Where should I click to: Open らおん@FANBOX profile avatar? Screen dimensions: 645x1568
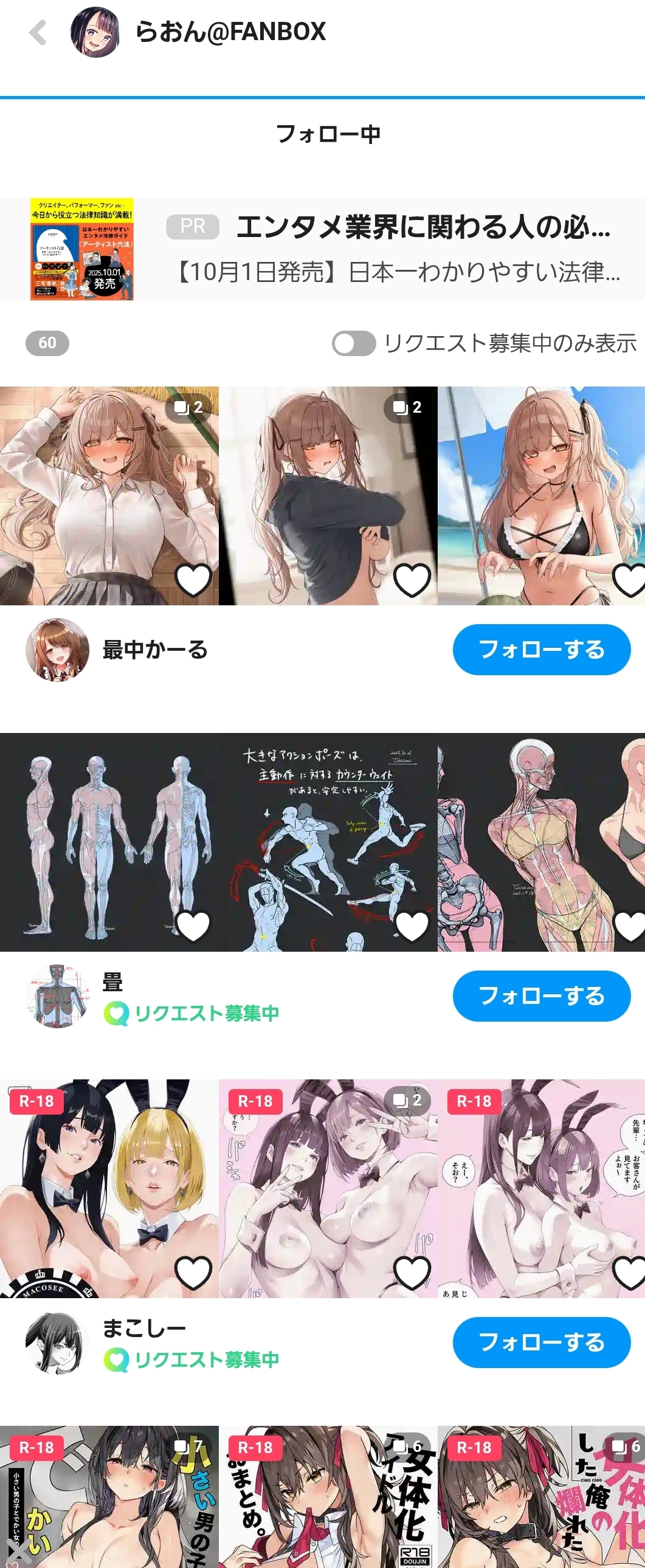95,32
